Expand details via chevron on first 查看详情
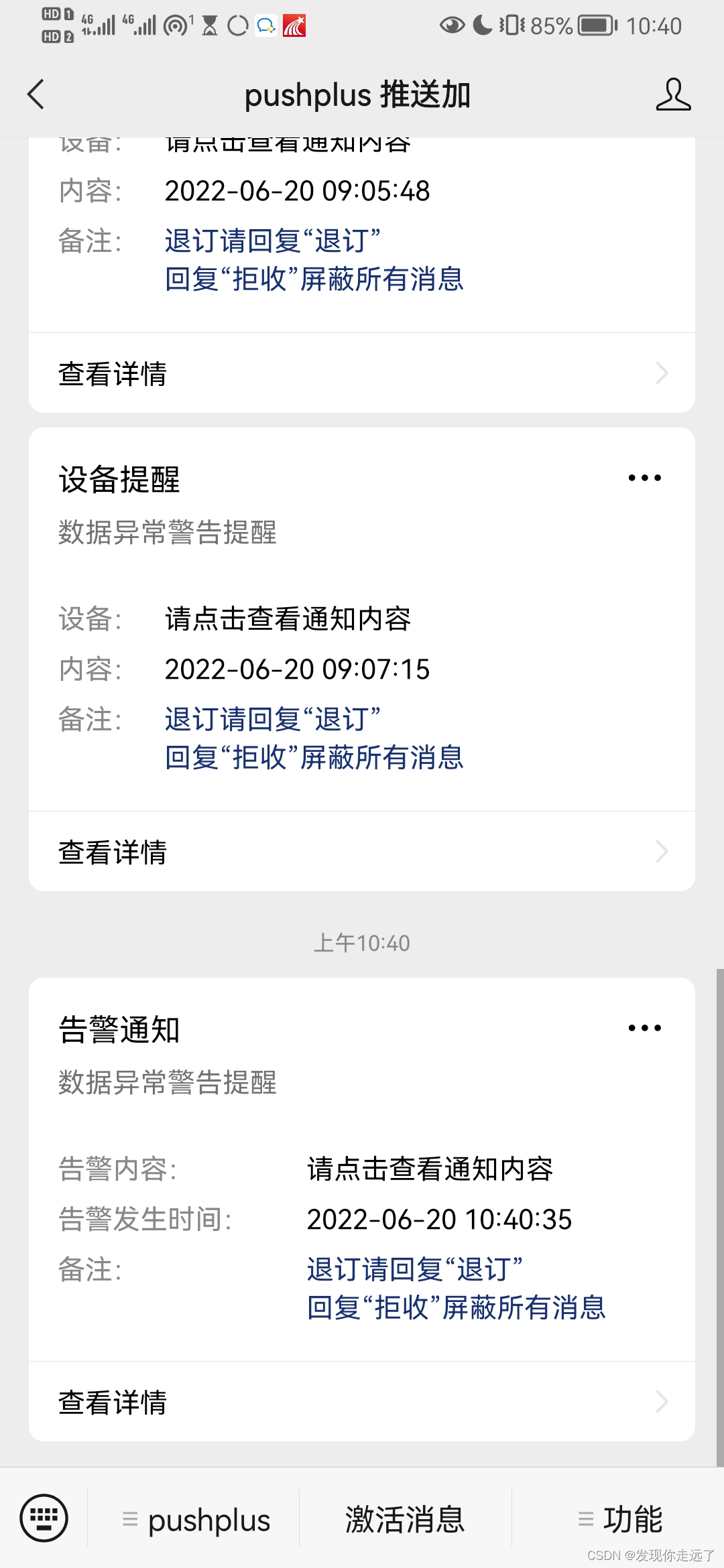The height and width of the screenshot is (1568, 724). pos(662,373)
